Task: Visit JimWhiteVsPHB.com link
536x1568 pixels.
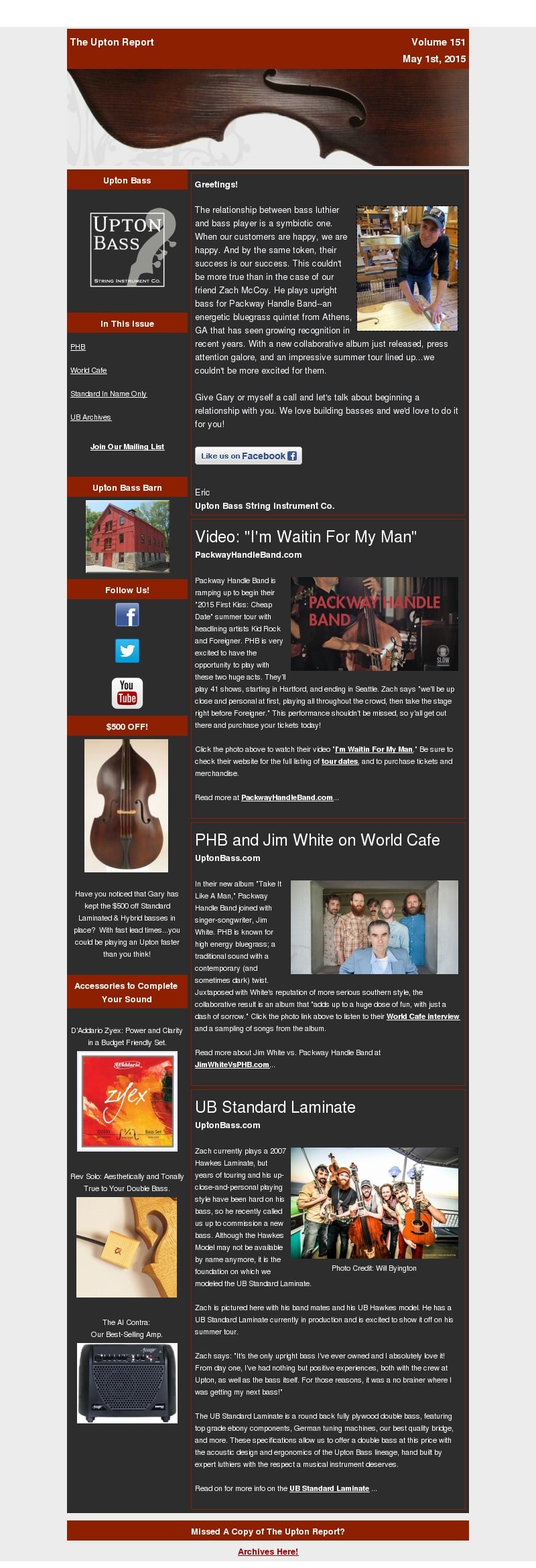Action: click(232, 1065)
